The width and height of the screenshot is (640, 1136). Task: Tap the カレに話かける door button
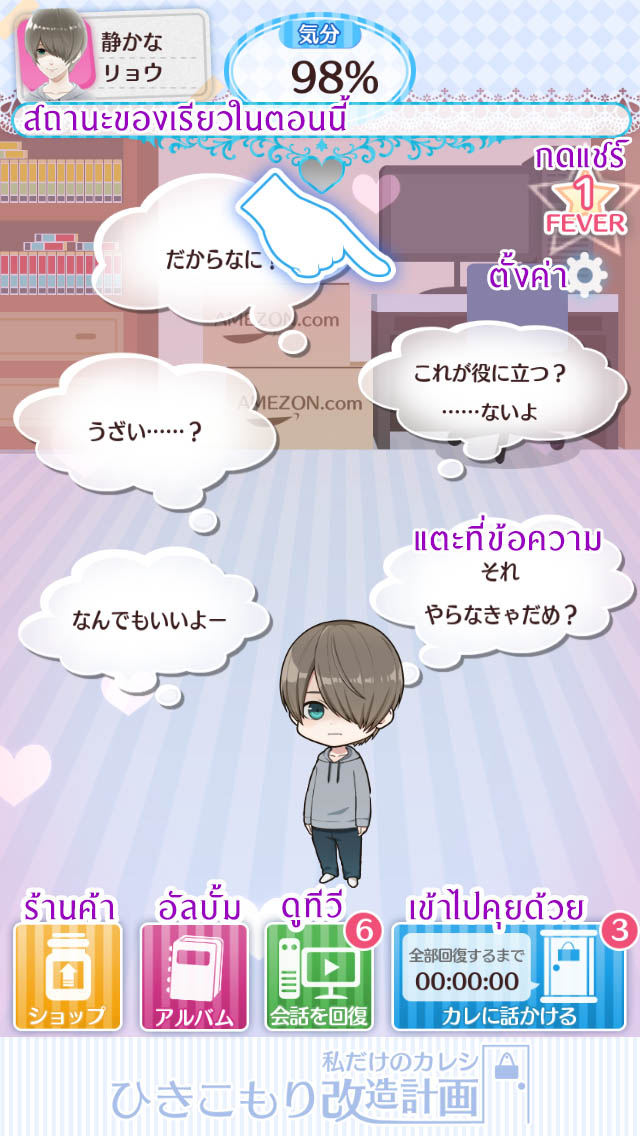508,976
